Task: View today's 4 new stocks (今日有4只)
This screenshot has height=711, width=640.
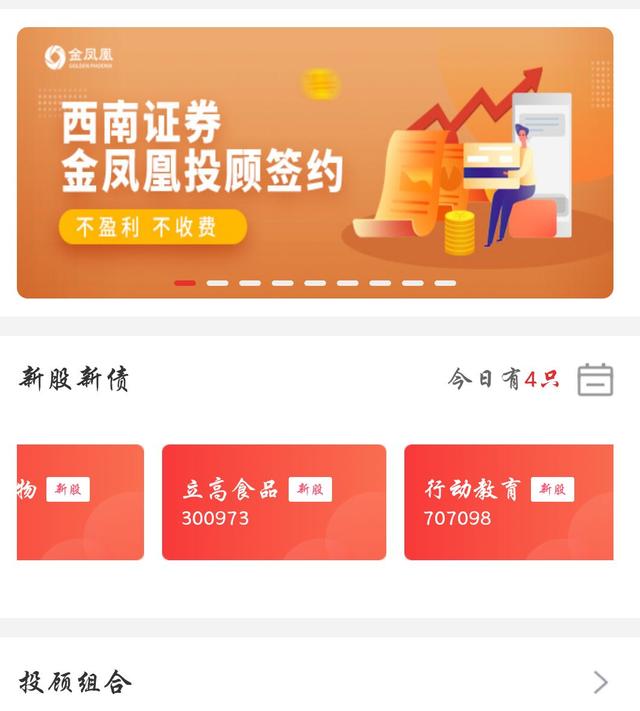Action: [x=503, y=380]
